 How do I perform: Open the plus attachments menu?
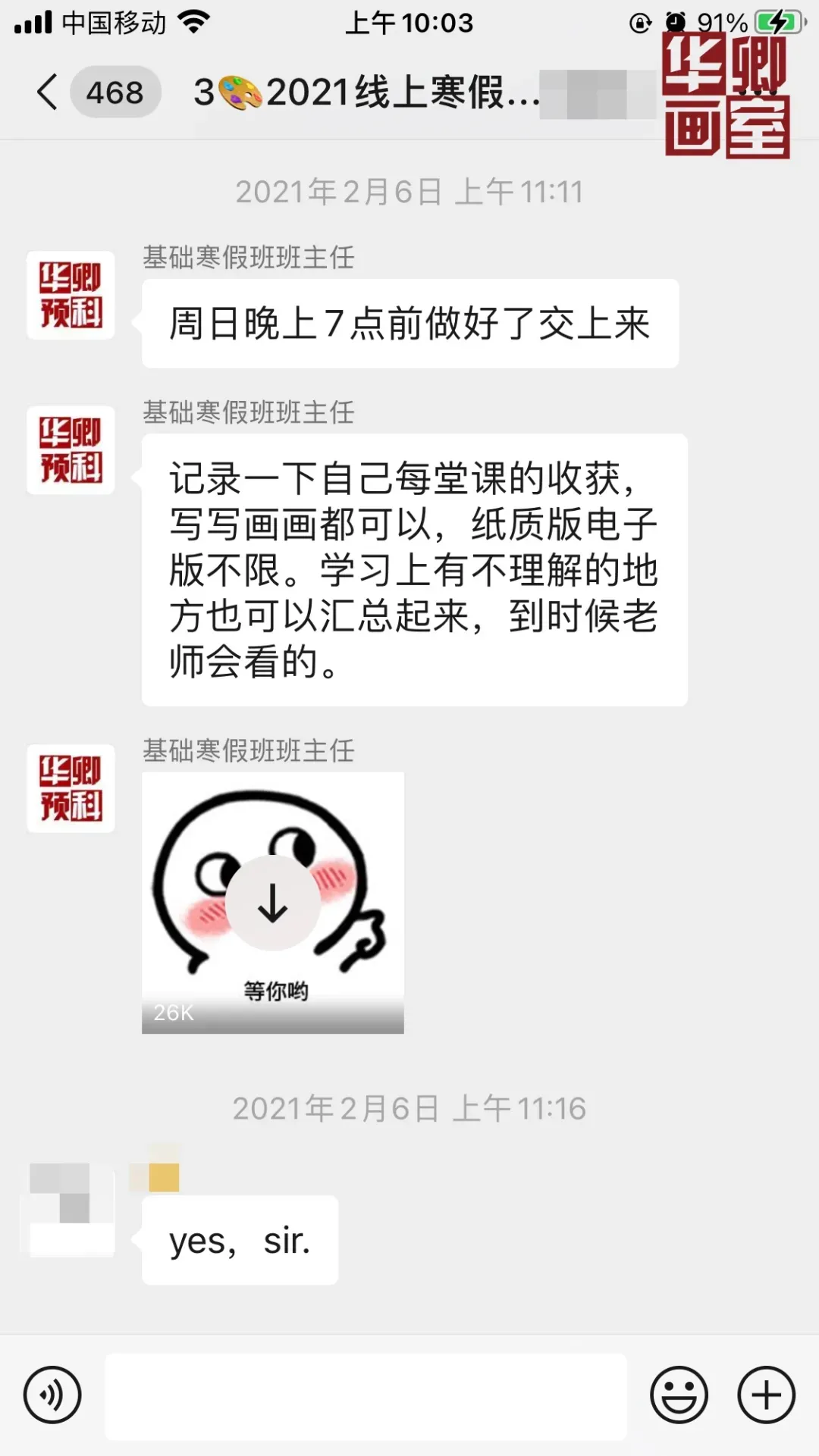(766, 1395)
